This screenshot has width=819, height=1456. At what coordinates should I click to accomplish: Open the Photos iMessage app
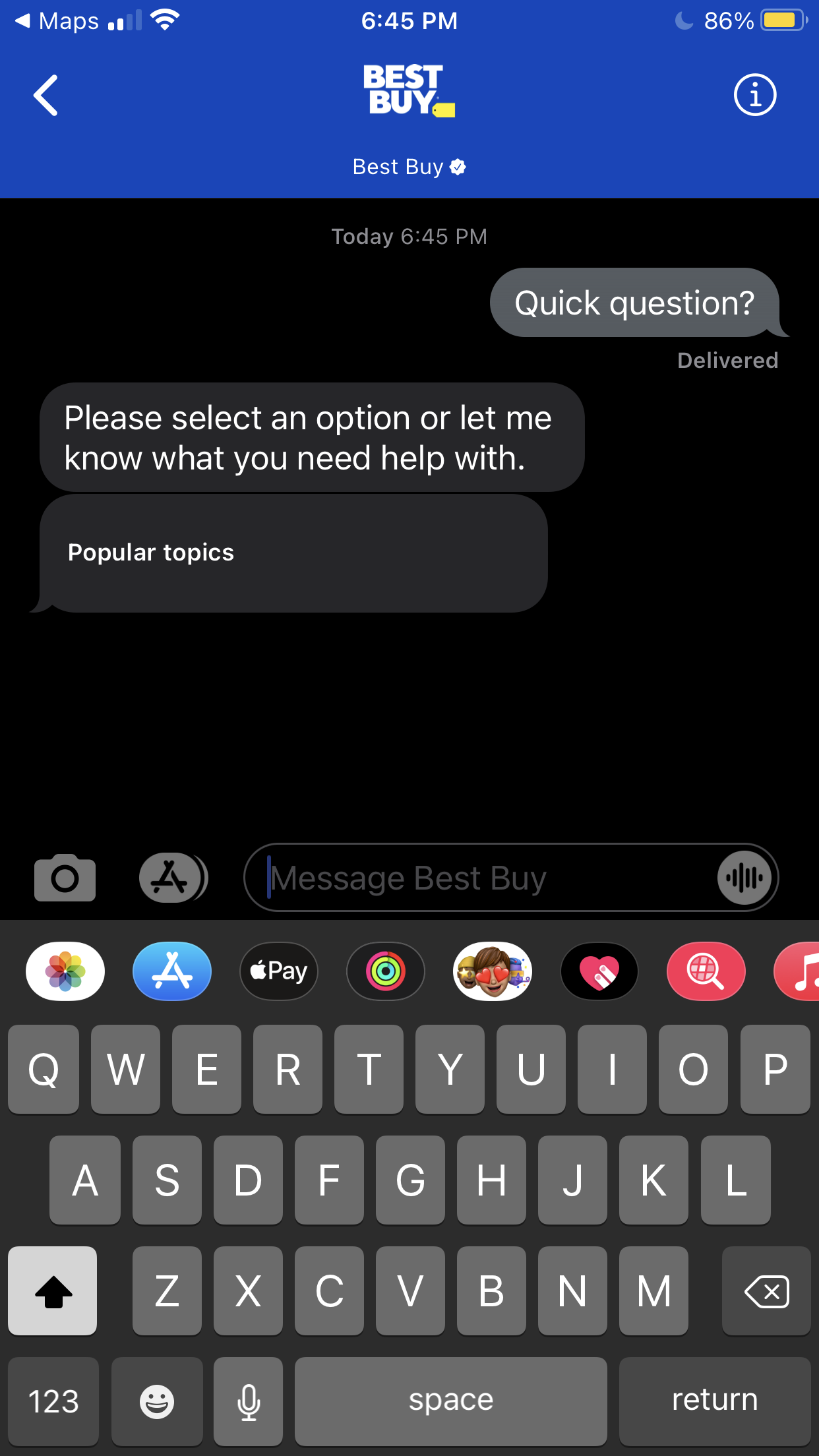(65, 971)
